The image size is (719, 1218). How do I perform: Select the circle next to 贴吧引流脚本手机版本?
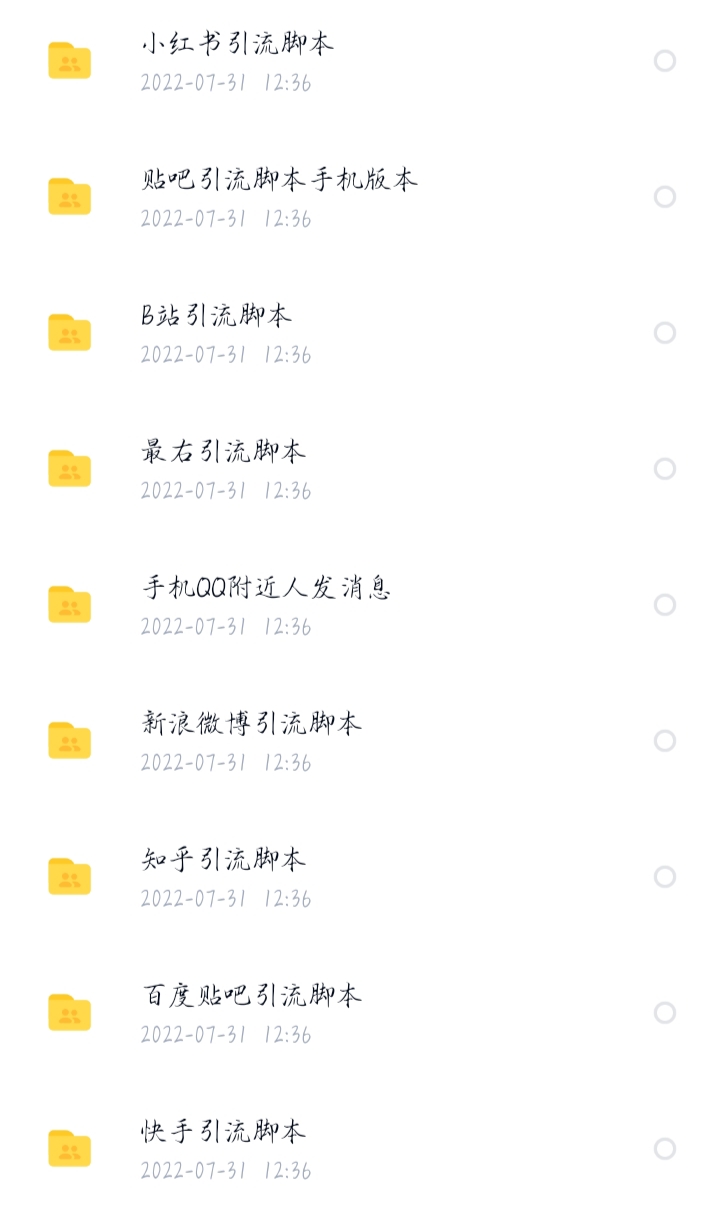click(x=665, y=197)
